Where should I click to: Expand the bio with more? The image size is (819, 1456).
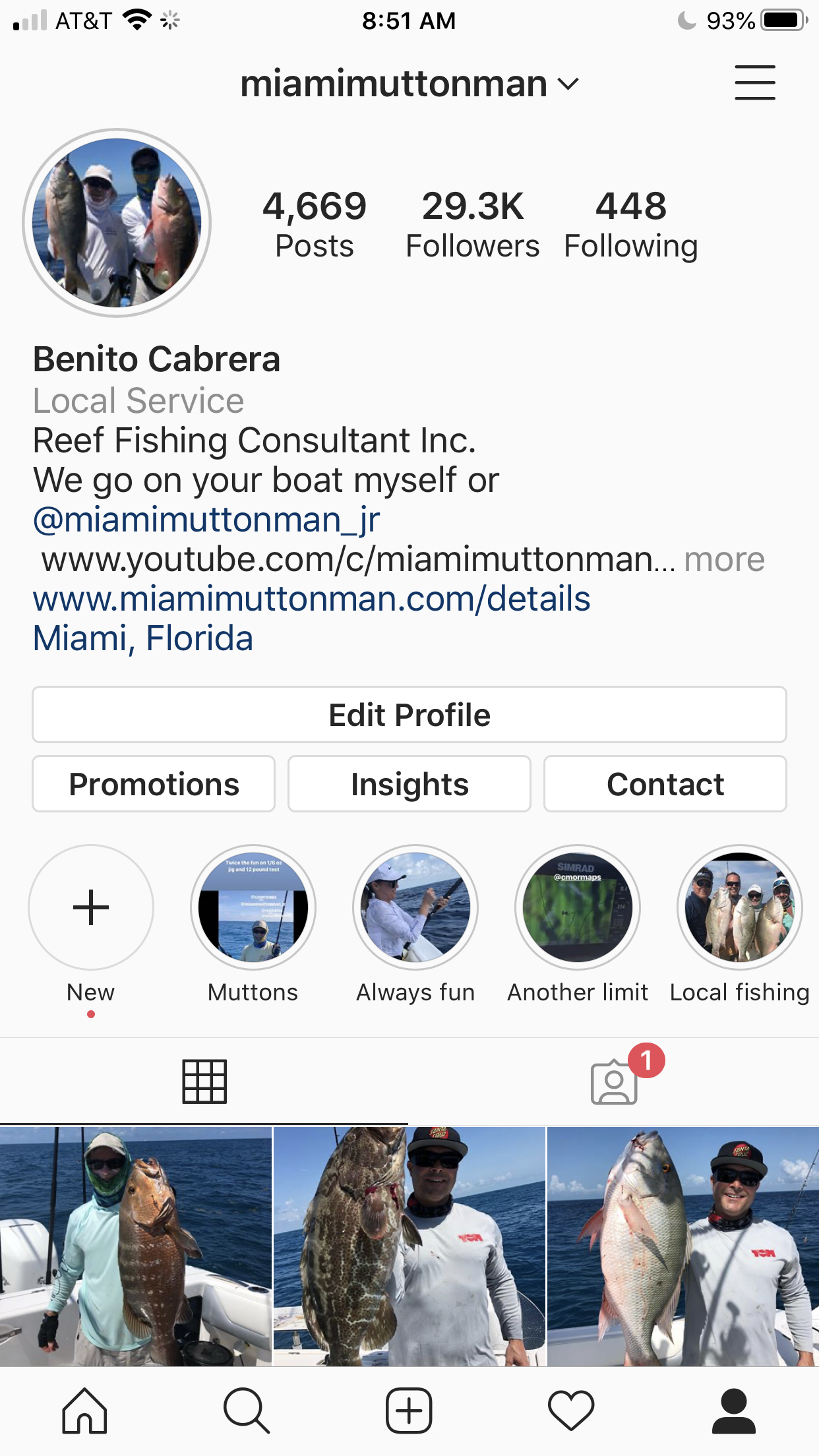(x=724, y=560)
